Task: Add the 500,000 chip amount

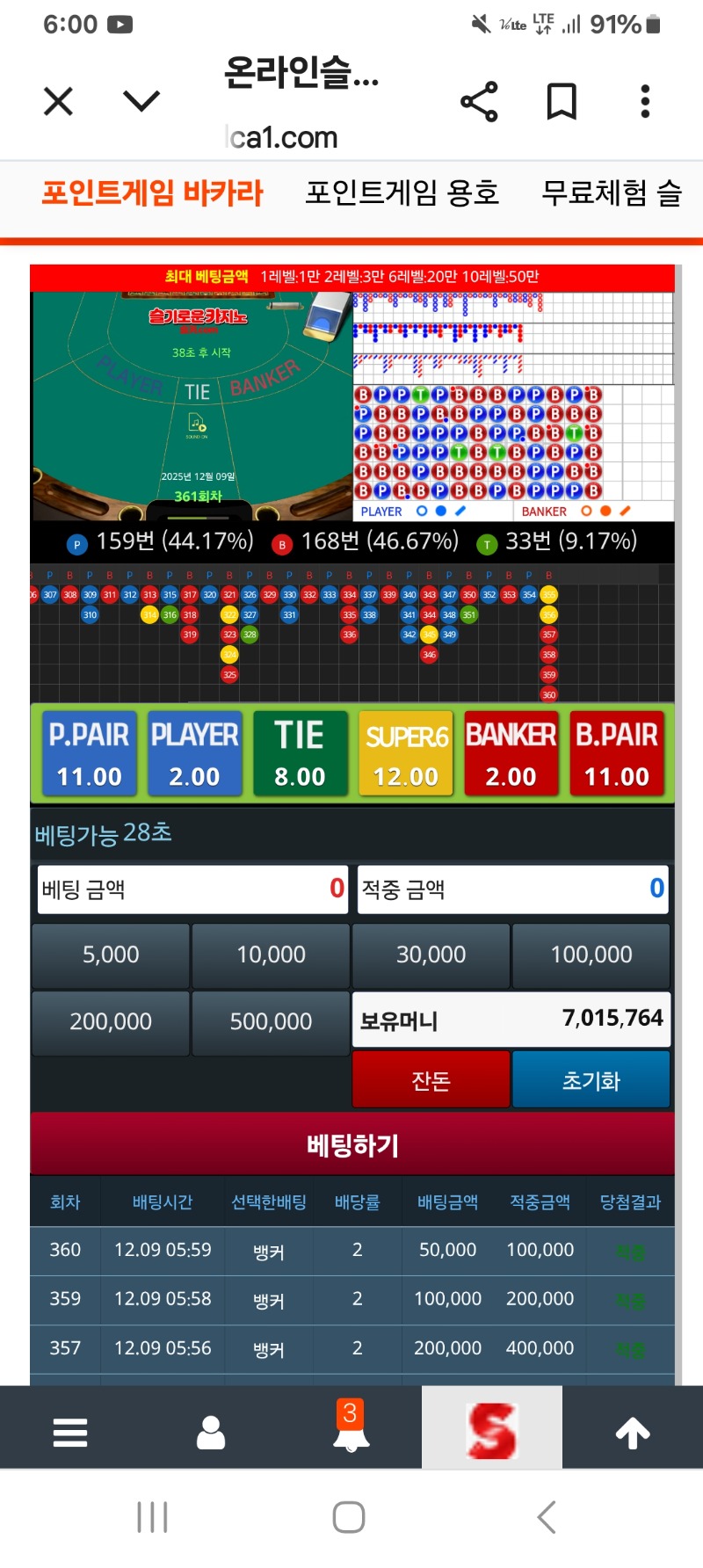Action: 271,1021
